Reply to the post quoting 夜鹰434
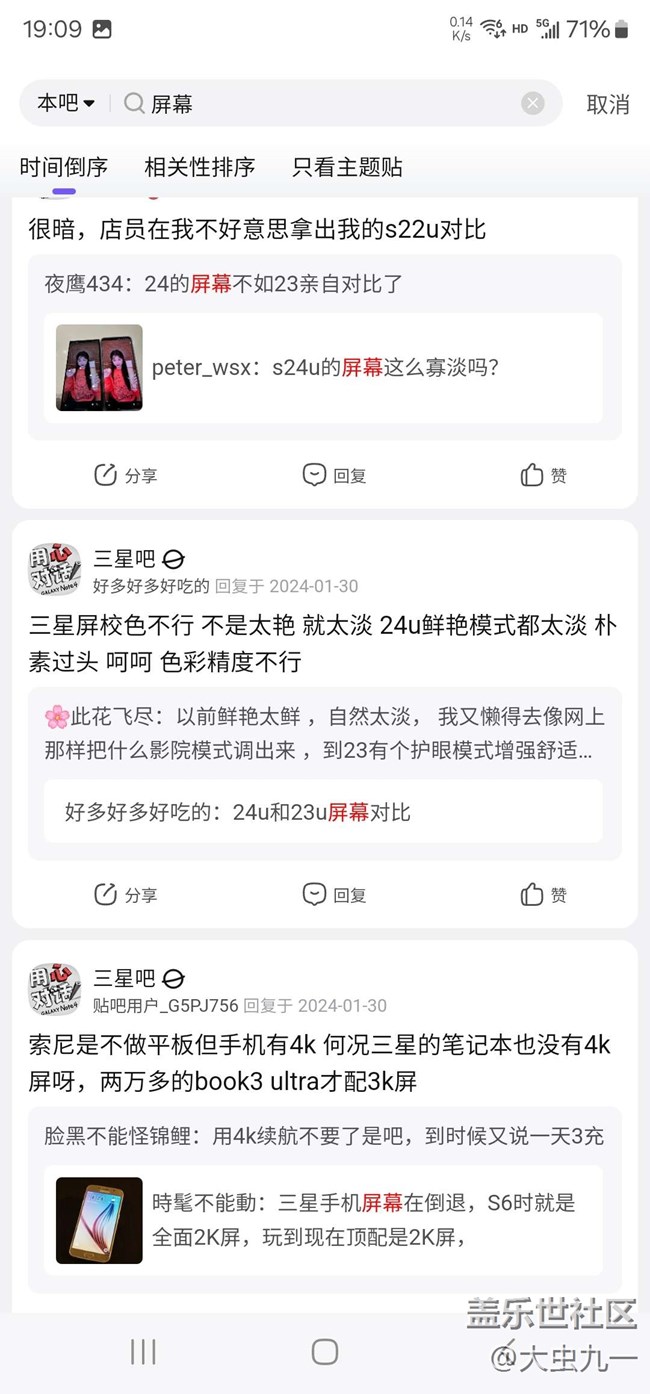 click(334, 475)
